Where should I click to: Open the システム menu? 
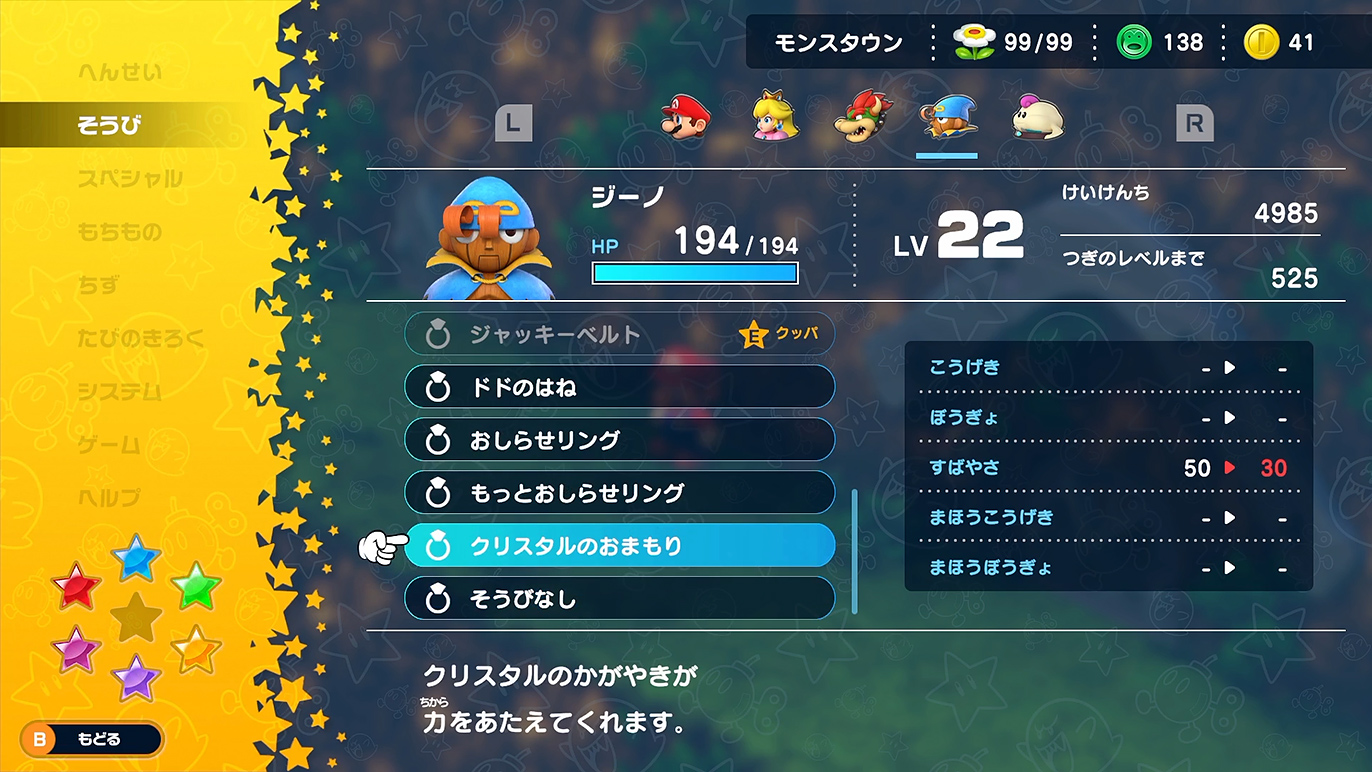[x=119, y=391]
